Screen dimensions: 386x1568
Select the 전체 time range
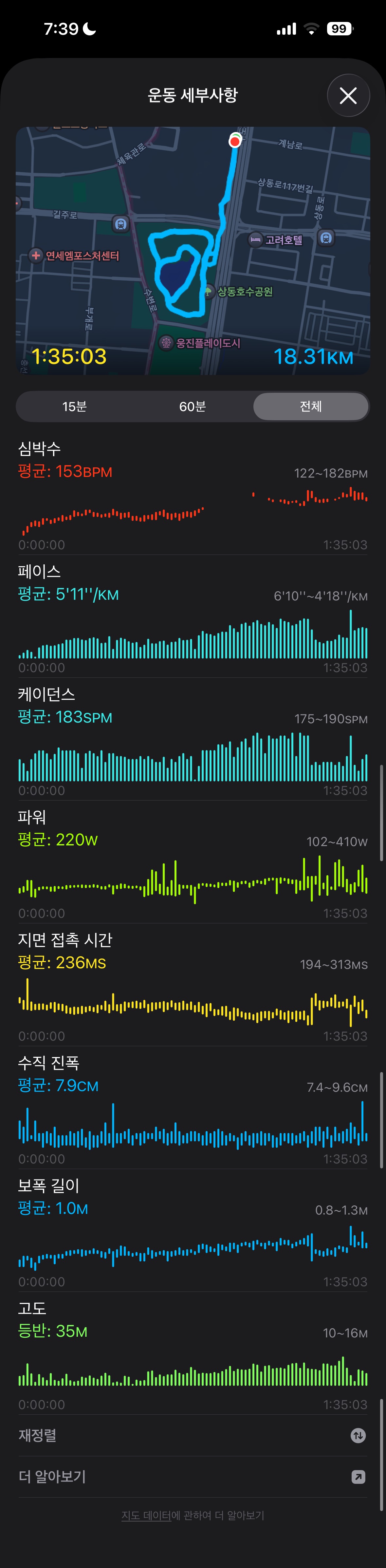(310, 406)
